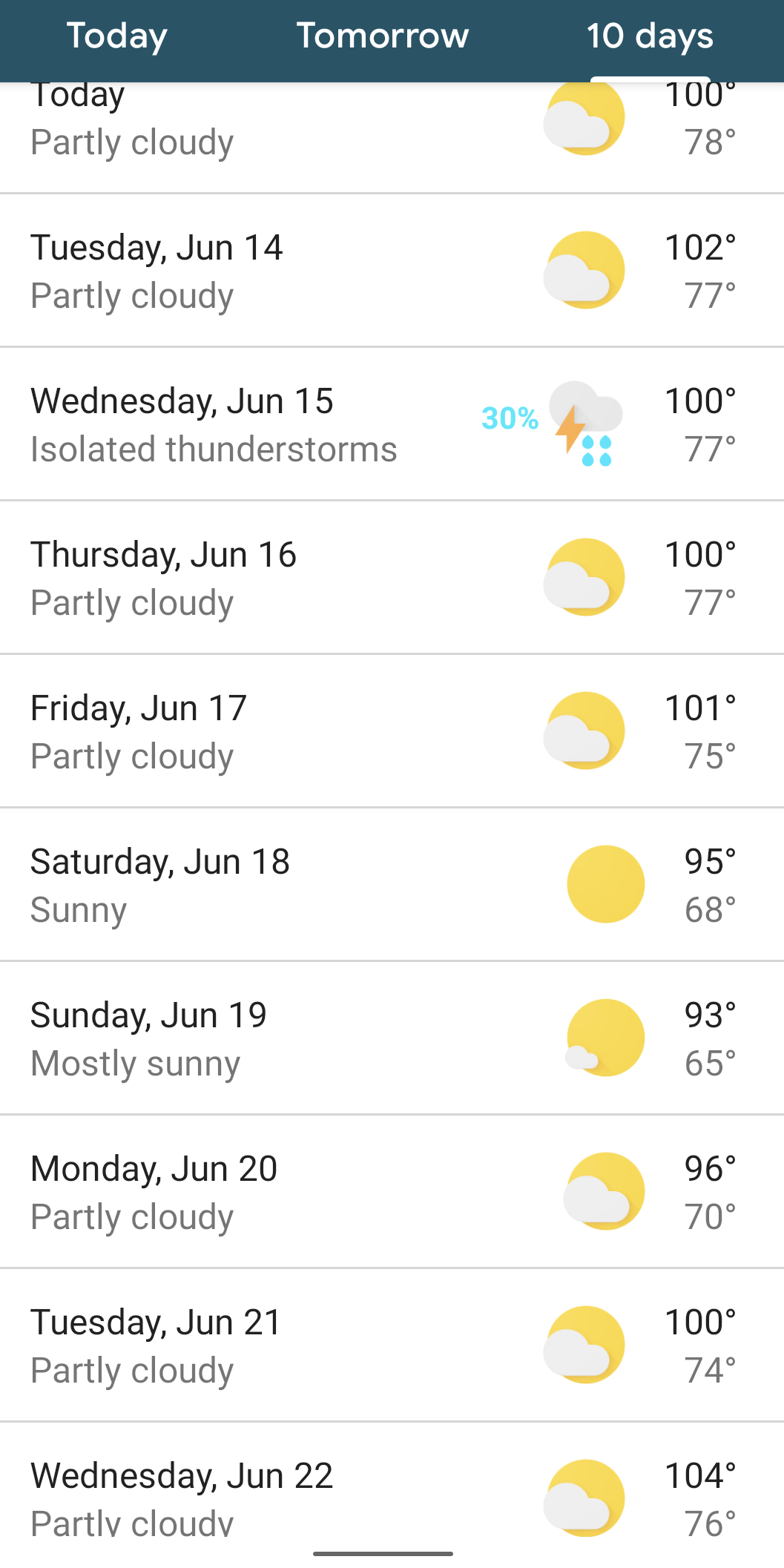Select the 10 days tab
784x1568 pixels.
(x=650, y=36)
